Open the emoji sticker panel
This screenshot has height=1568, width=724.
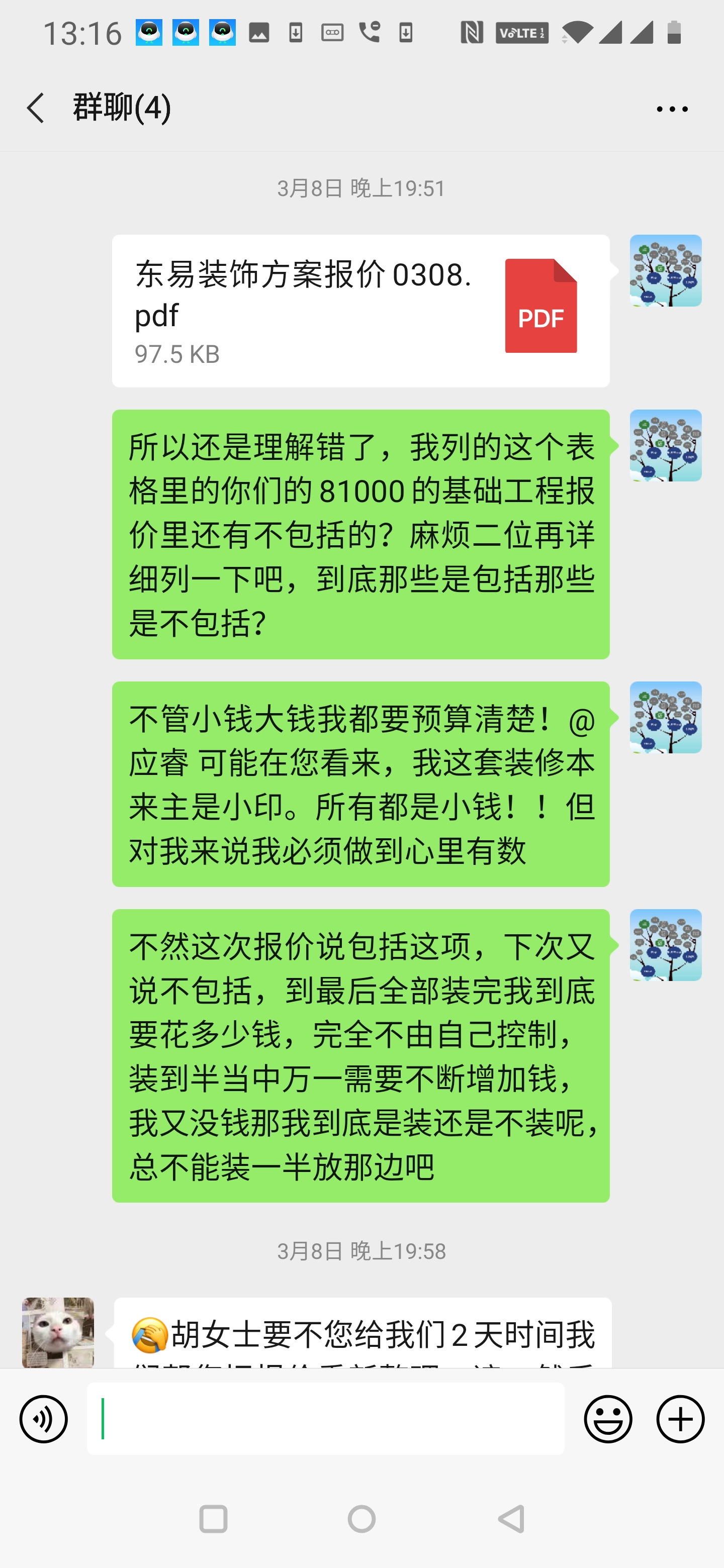[608, 1419]
